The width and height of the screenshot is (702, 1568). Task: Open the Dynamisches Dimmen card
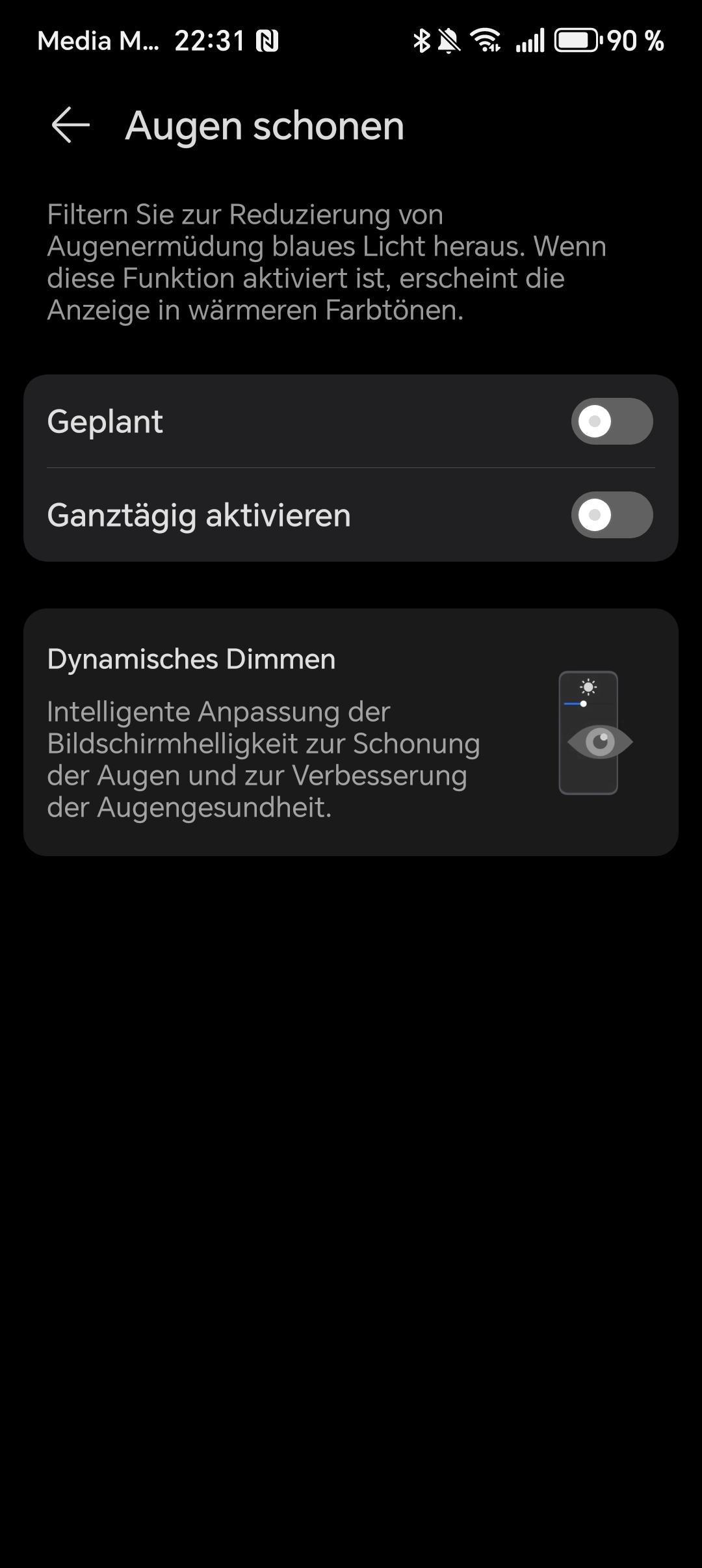(351, 732)
